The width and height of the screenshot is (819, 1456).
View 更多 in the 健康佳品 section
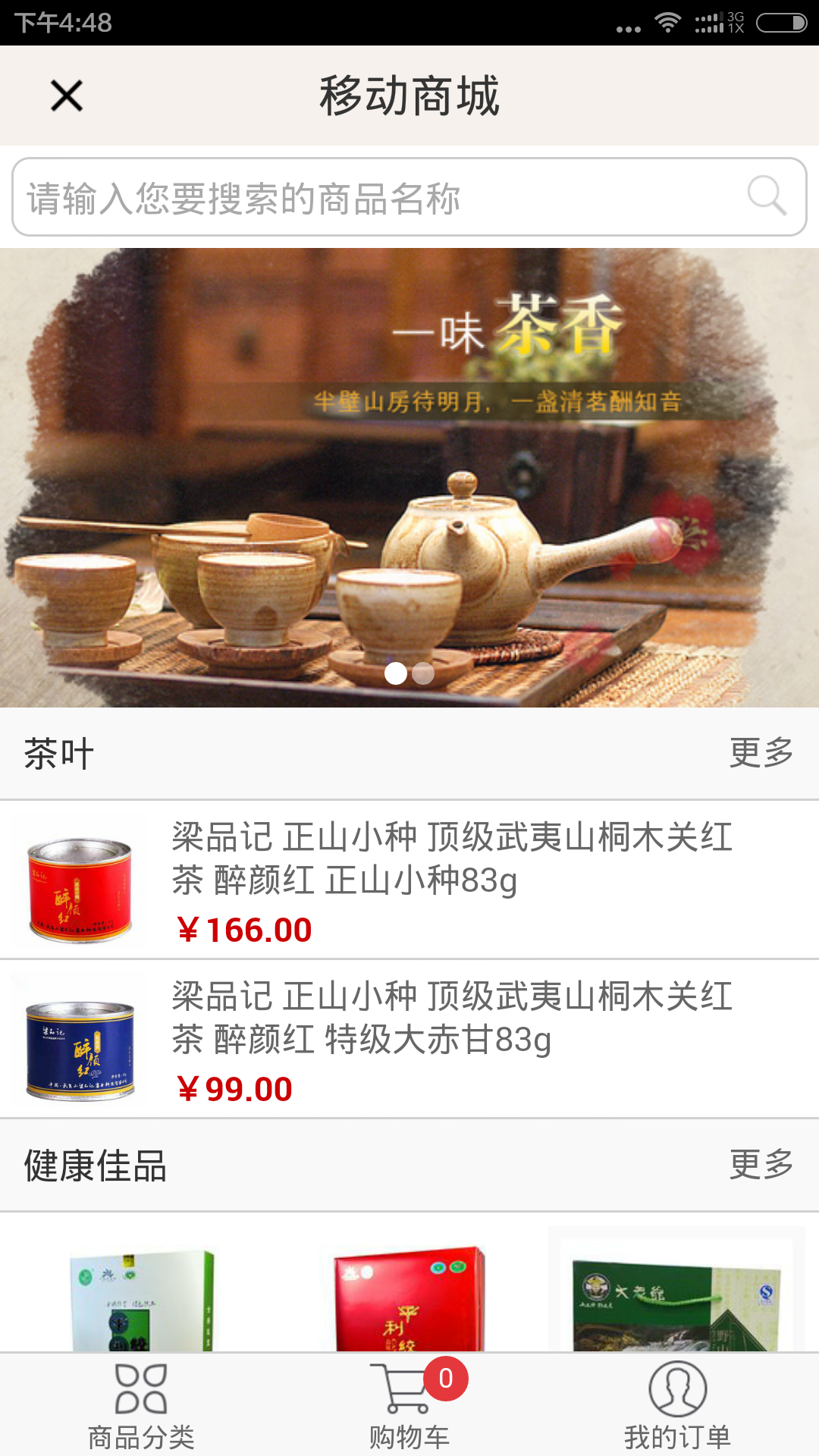pyautogui.click(x=761, y=1165)
